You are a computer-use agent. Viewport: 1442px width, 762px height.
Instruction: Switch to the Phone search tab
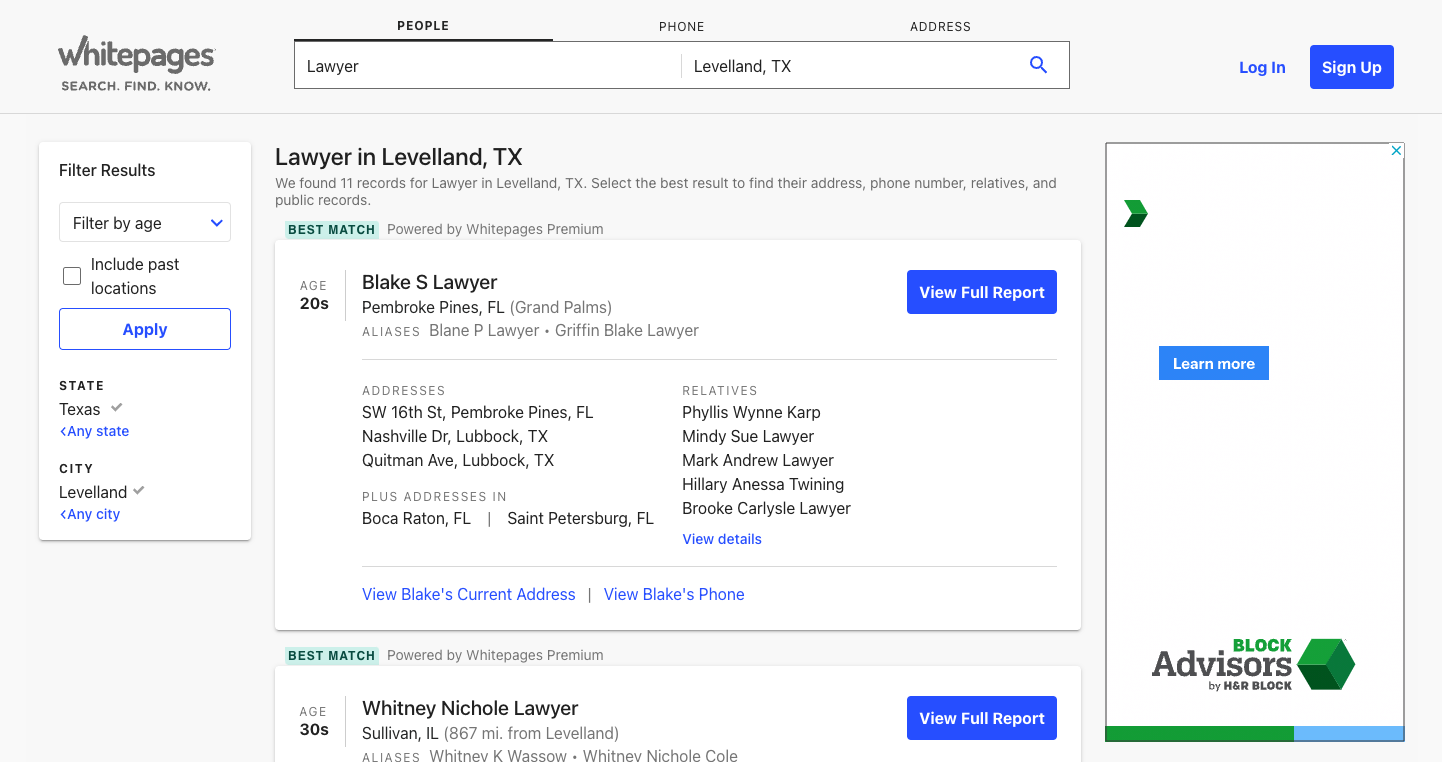(x=681, y=27)
